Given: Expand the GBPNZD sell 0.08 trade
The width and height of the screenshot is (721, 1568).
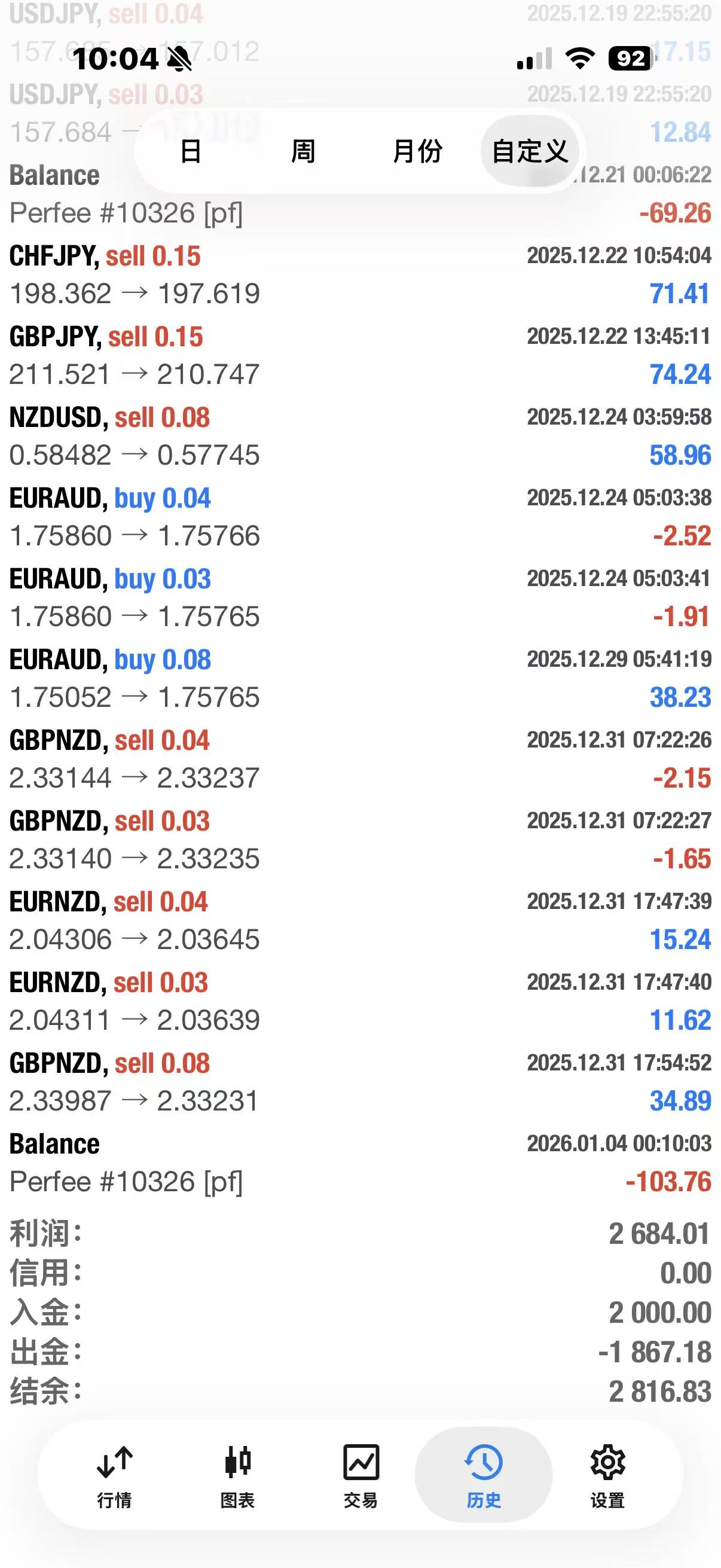Looking at the screenshot, I should point(360,1082).
